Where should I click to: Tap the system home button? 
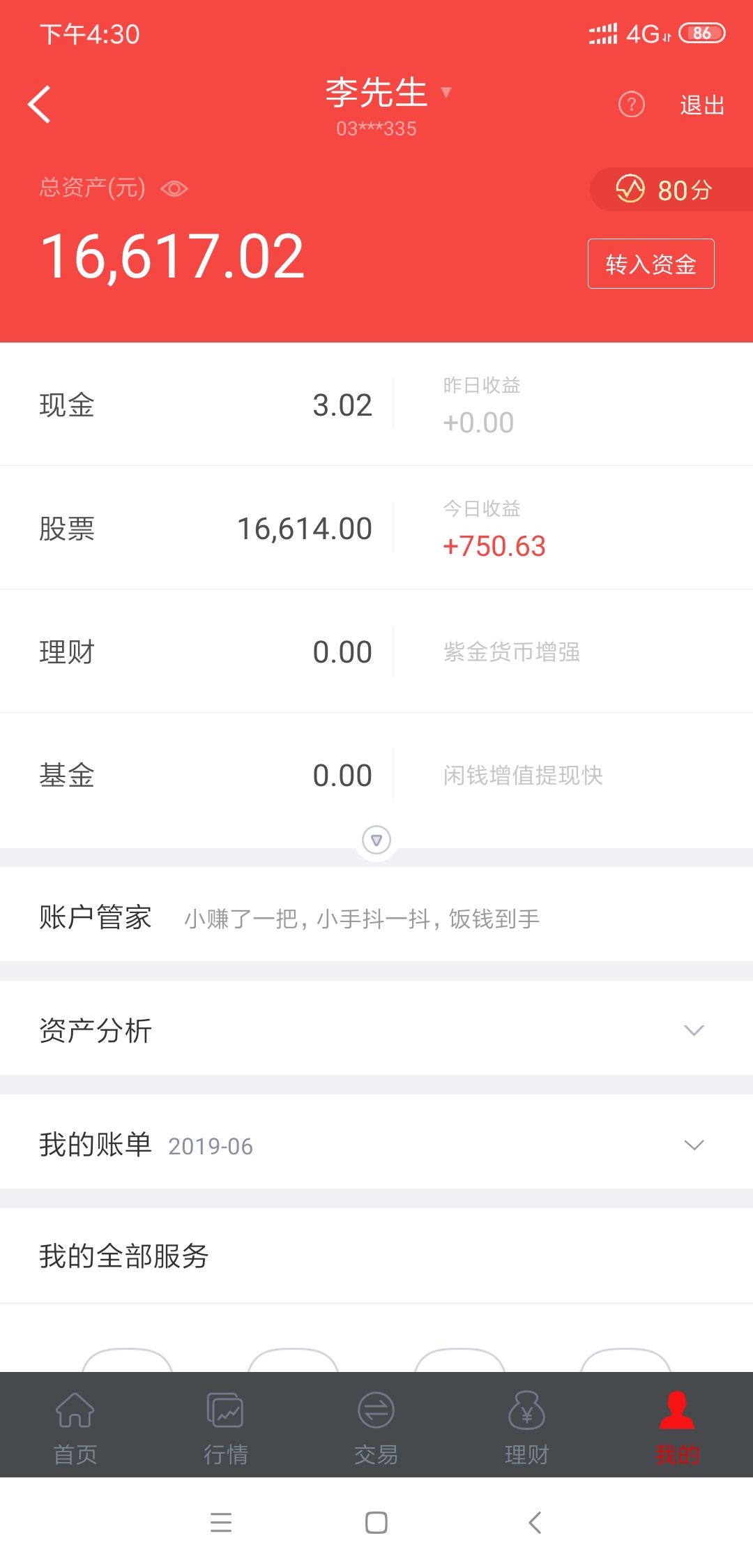pyautogui.click(x=376, y=1523)
